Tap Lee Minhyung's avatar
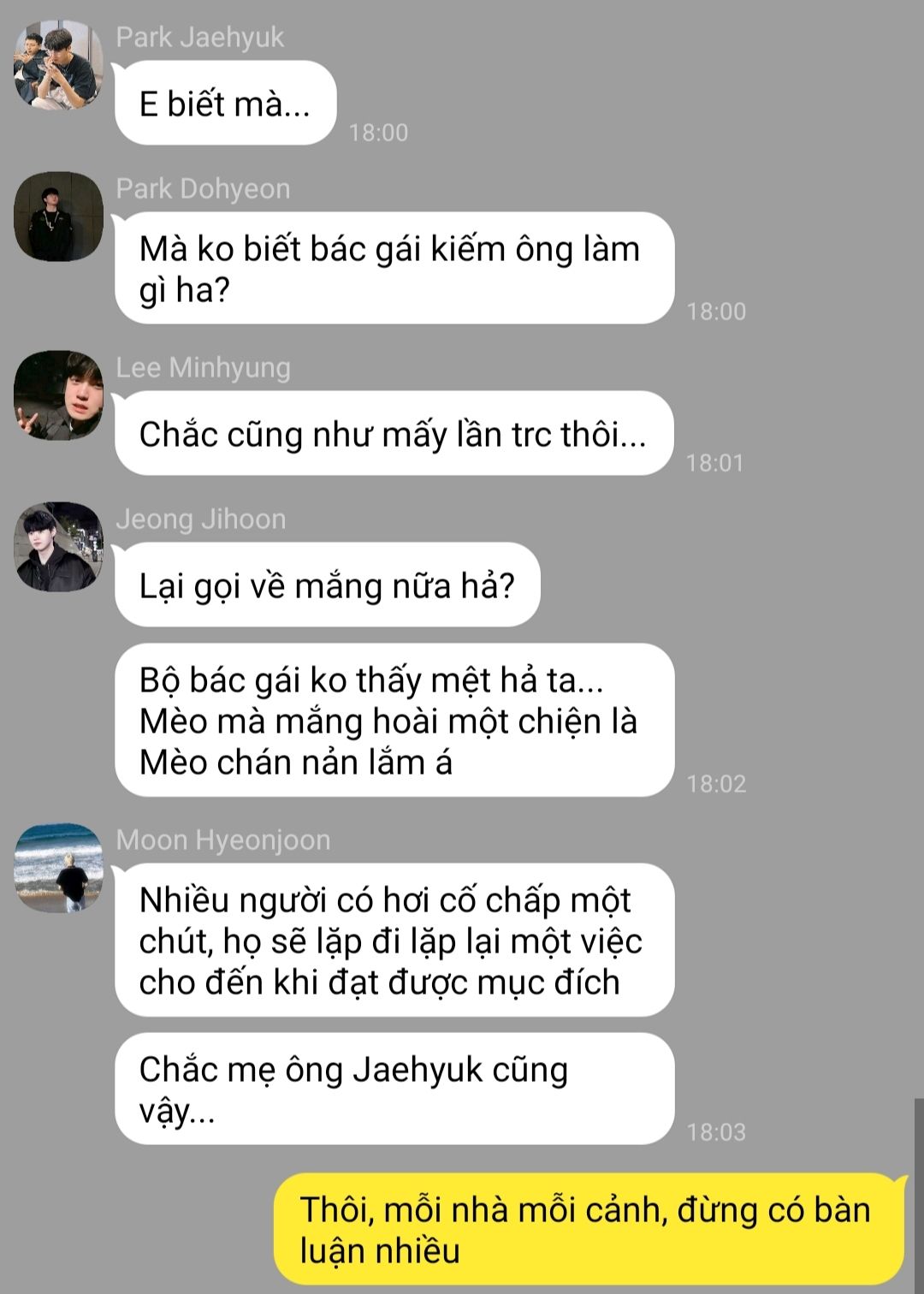The width and height of the screenshot is (924, 1294). [58, 395]
